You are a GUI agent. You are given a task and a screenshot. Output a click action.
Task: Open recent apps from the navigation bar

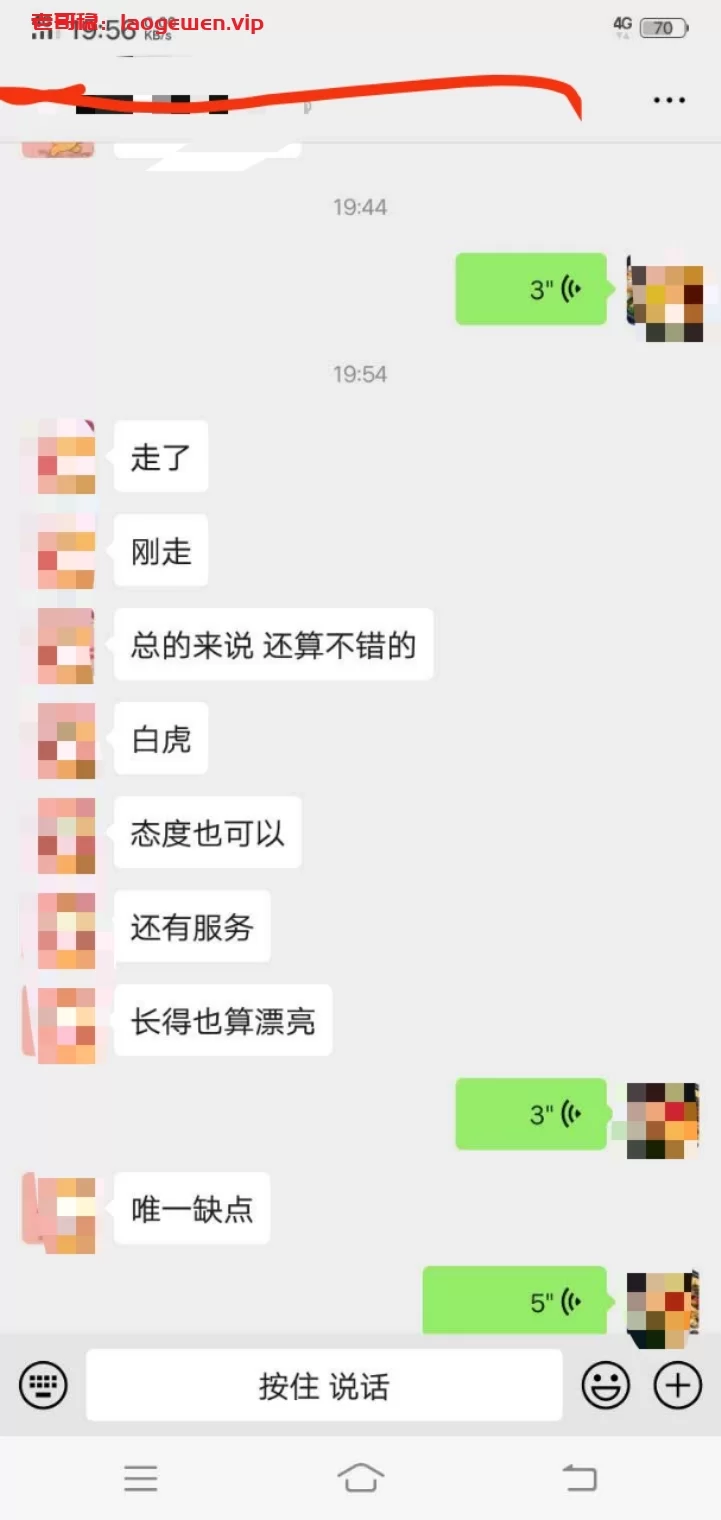pos(141,1477)
